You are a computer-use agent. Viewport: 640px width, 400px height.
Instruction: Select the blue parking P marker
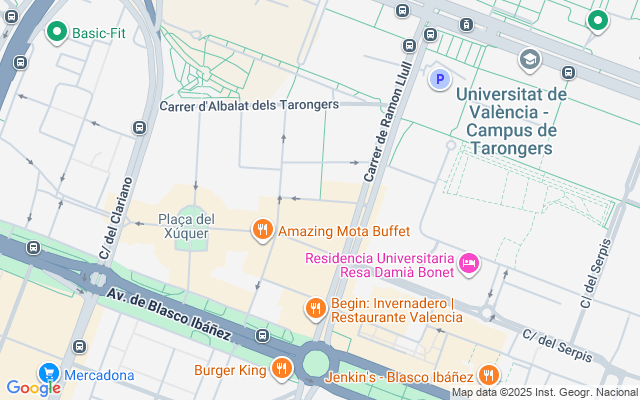(x=440, y=79)
